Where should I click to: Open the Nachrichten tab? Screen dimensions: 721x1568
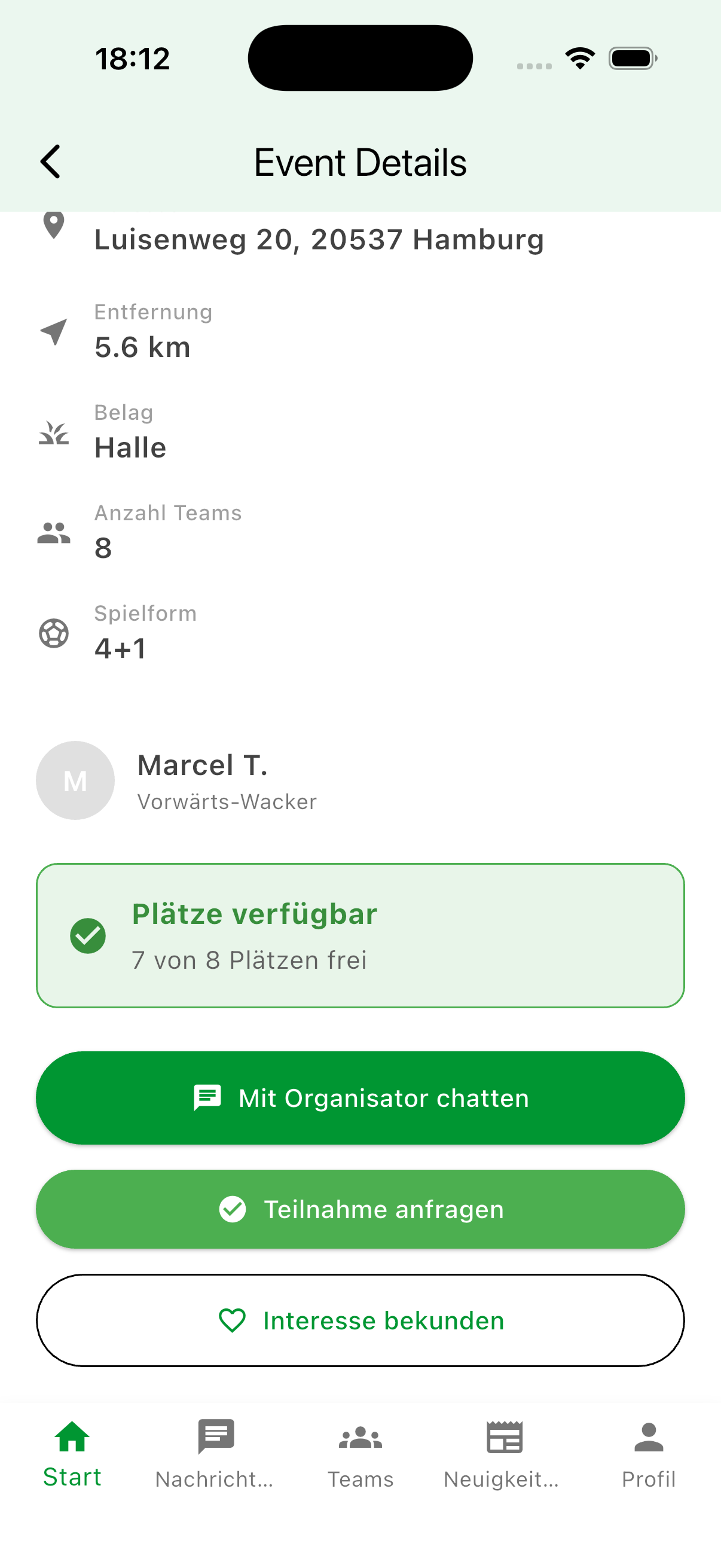coord(215,1455)
